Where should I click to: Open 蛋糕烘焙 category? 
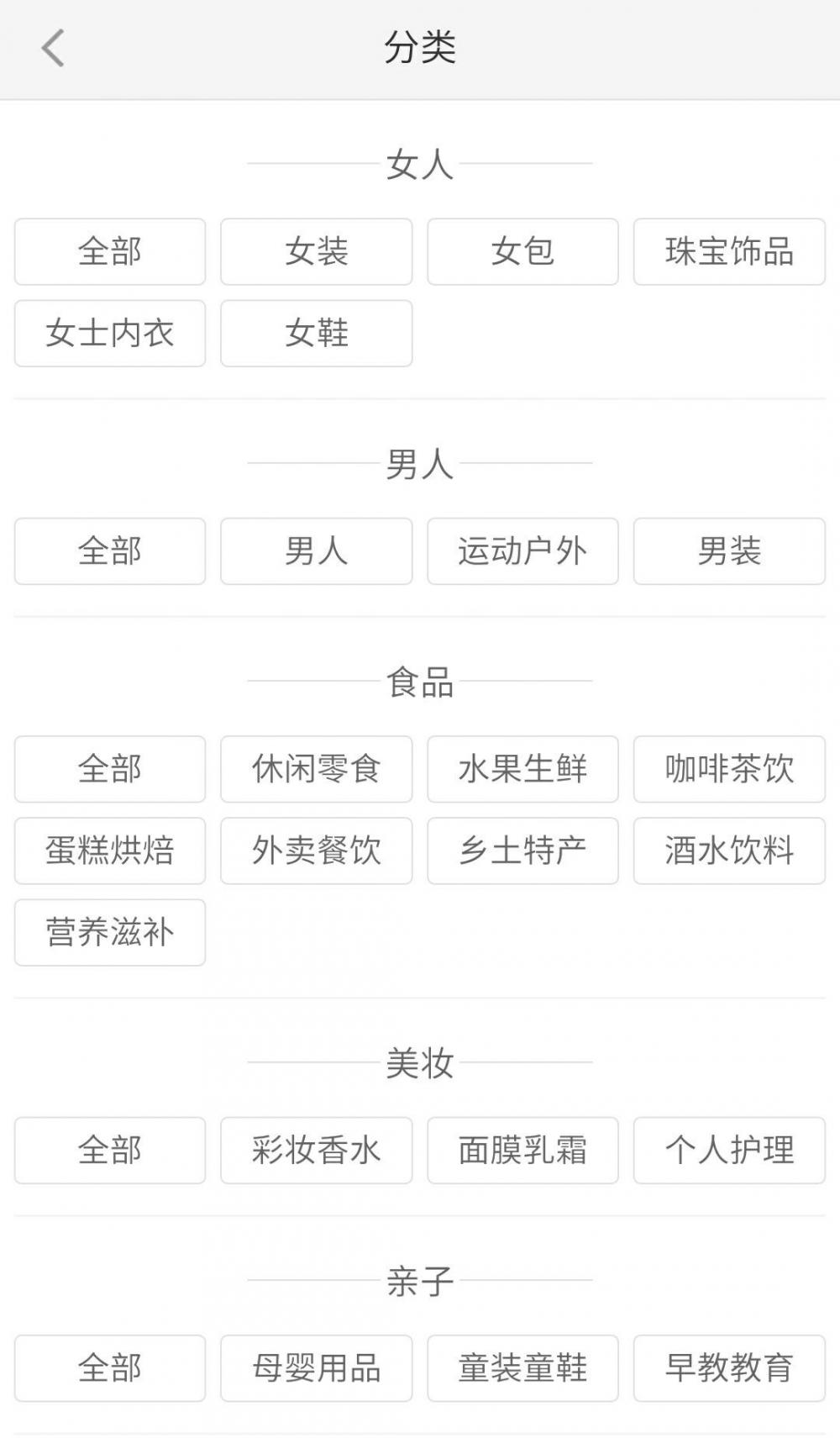click(110, 851)
